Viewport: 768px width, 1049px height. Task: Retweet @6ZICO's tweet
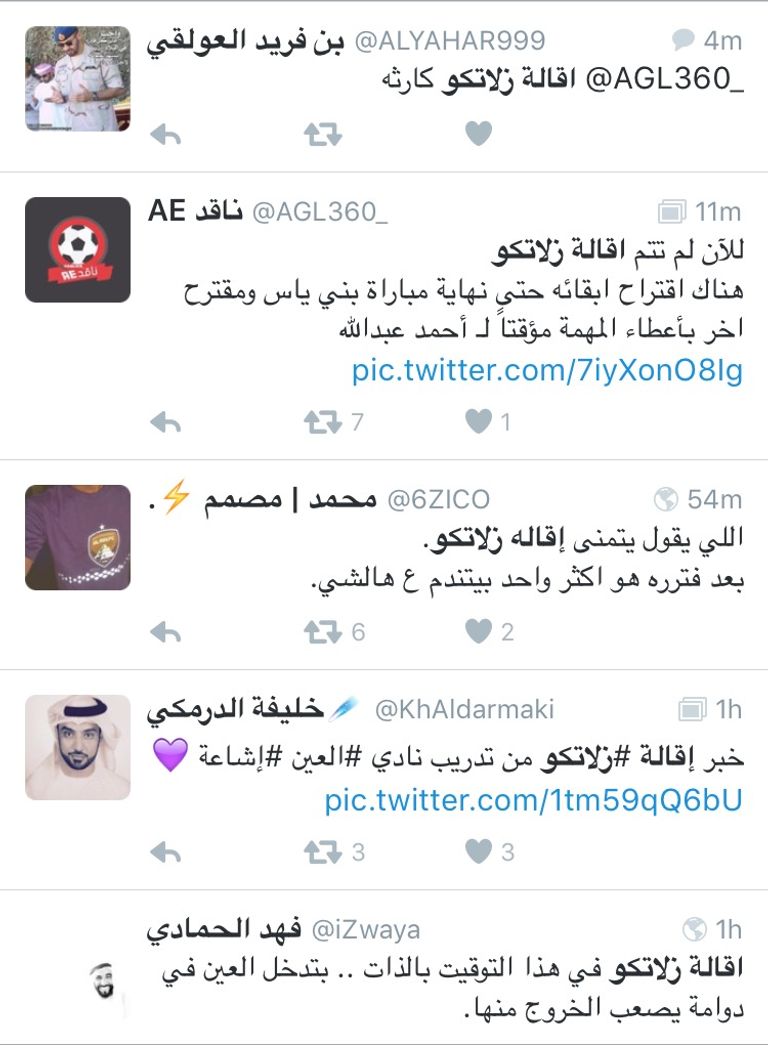(x=322, y=631)
